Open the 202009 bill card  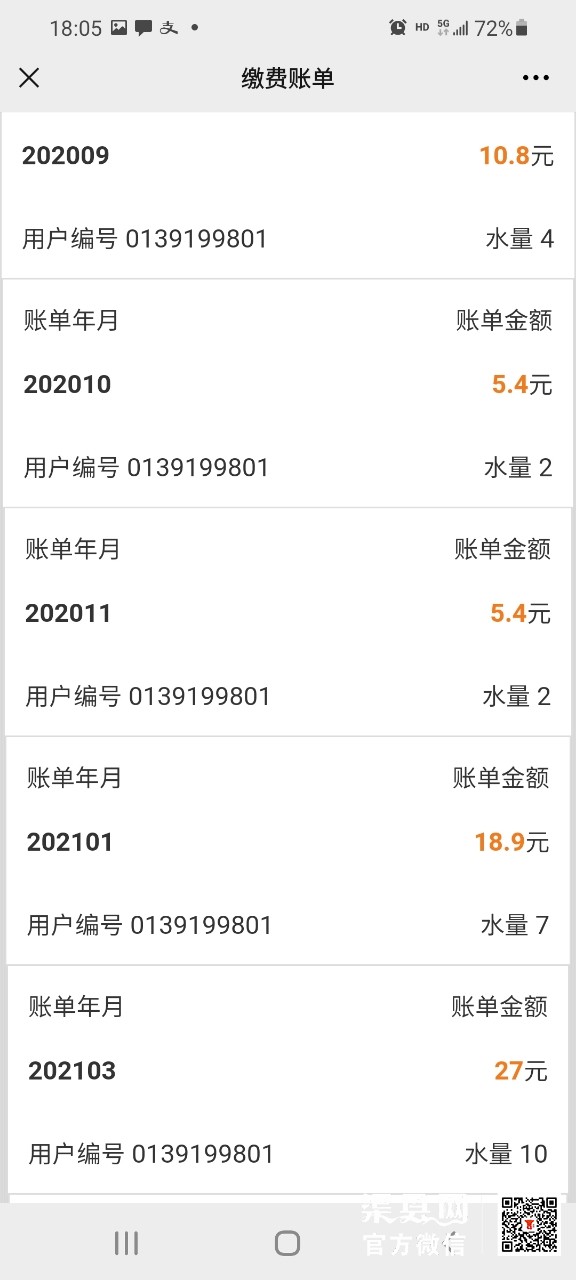pyautogui.click(x=288, y=195)
